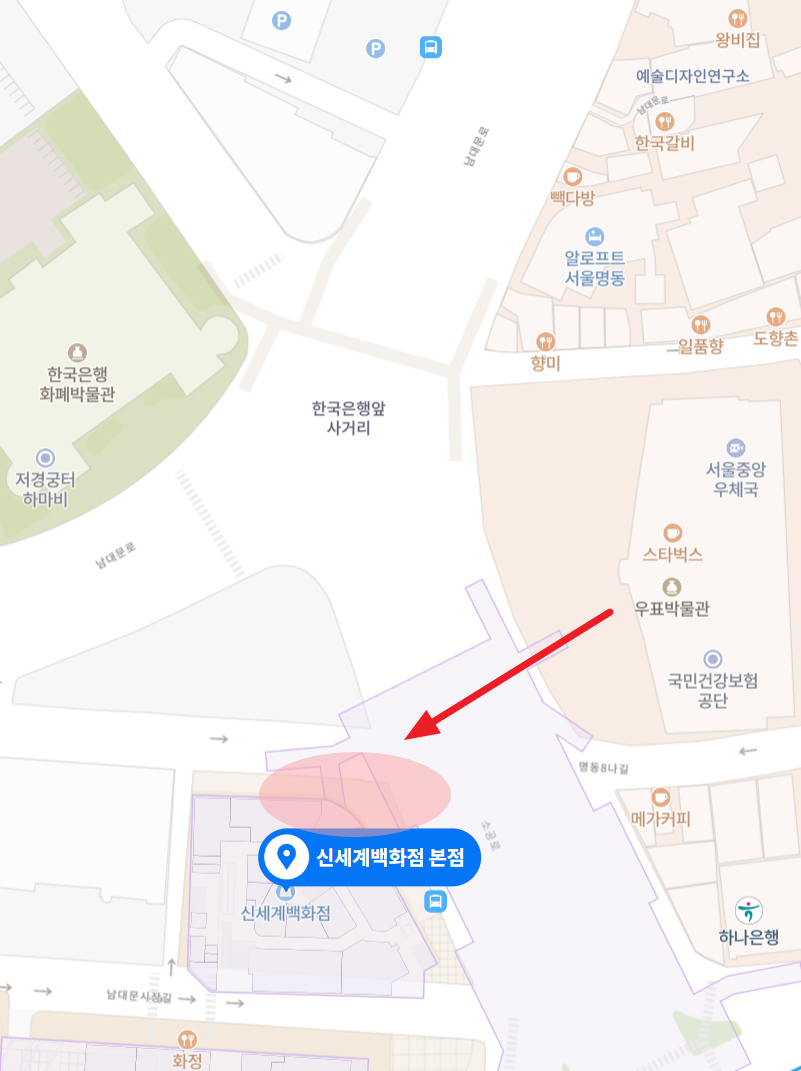Select the 하나은행 bank icon
The height and width of the screenshot is (1071, 801).
(x=749, y=912)
